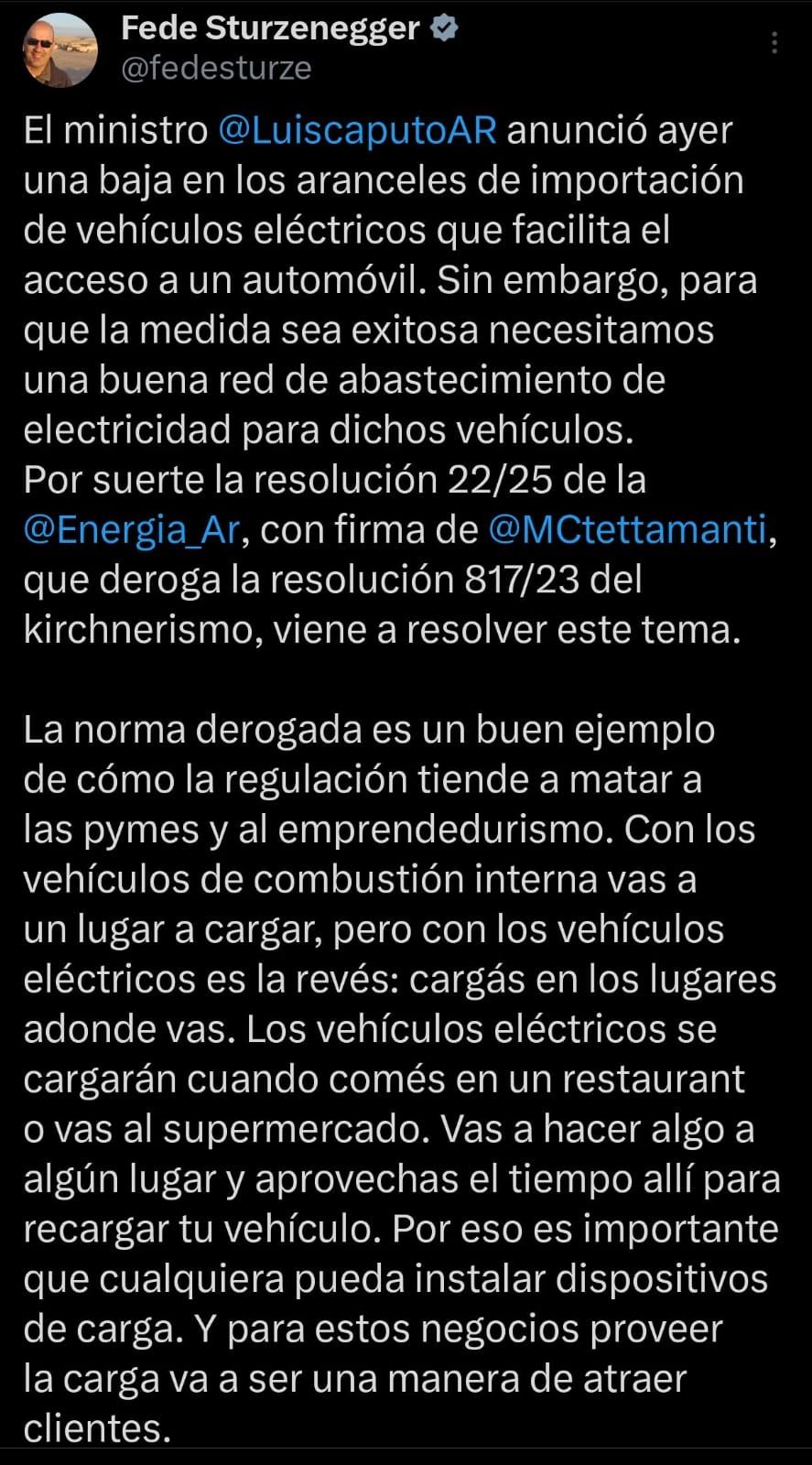This screenshot has height=1465, width=812.
Task: Visit the @Energia_Ar profile link
Action: tap(132, 530)
